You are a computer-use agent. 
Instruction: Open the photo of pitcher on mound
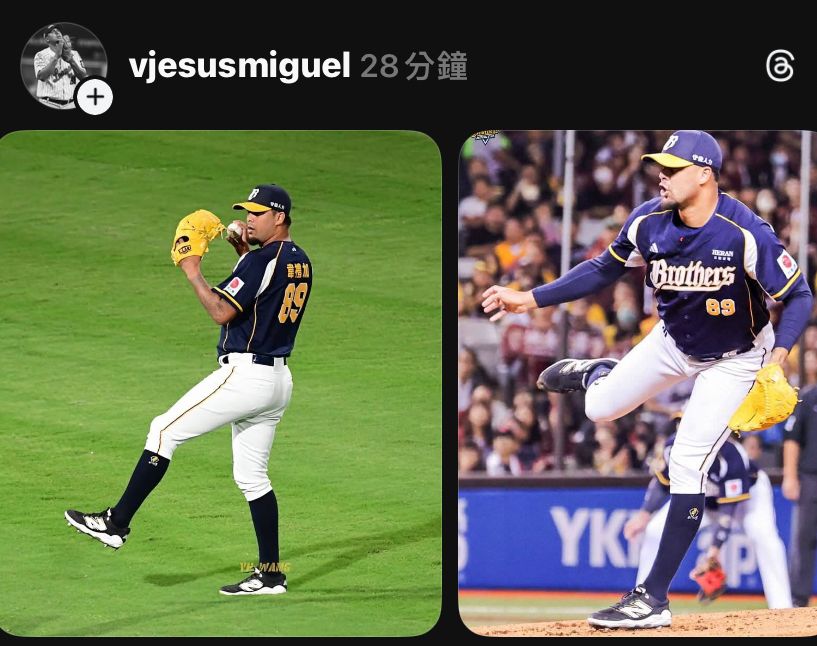point(637,383)
